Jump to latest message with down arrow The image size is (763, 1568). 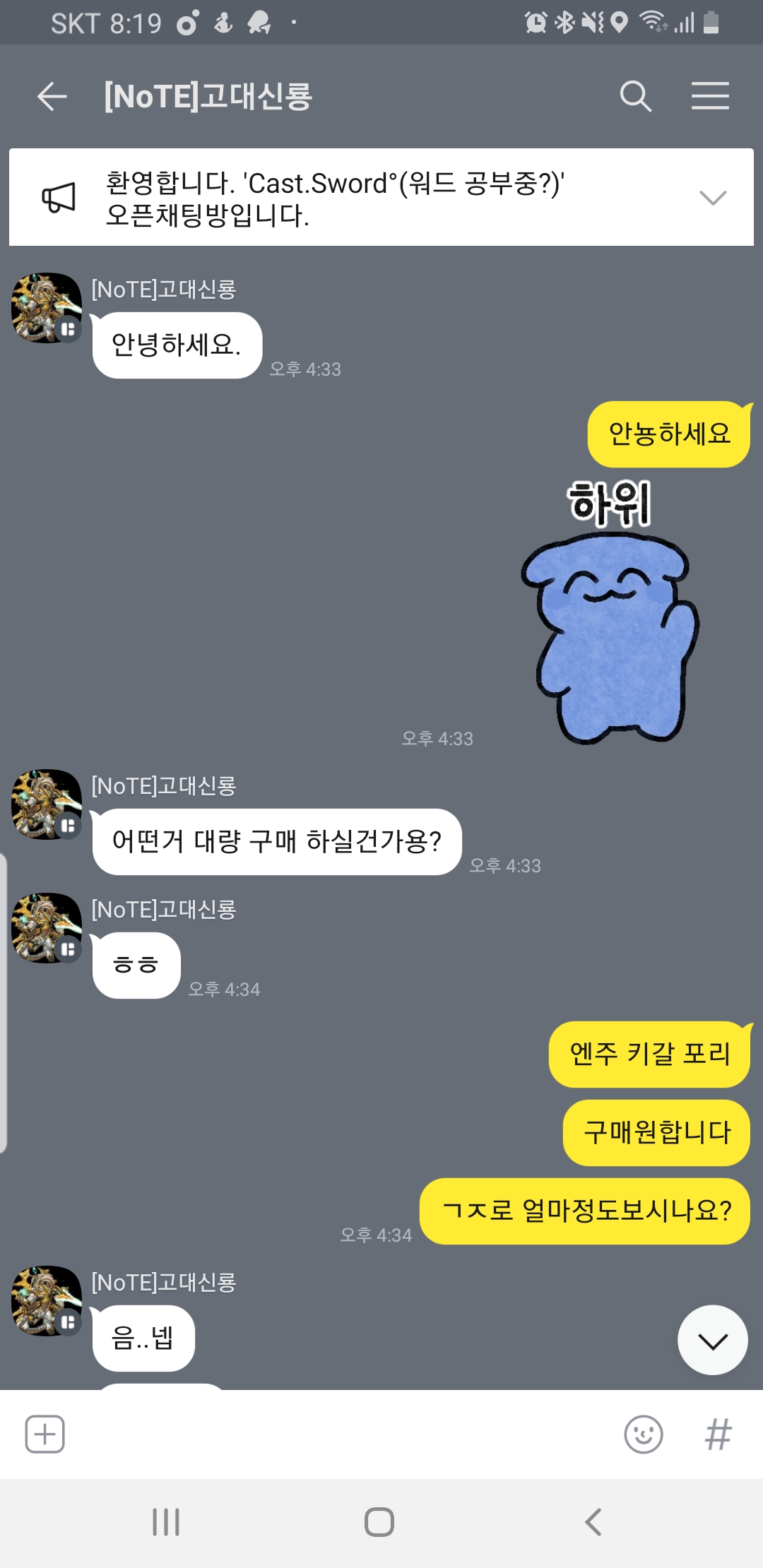pos(712,1340)
